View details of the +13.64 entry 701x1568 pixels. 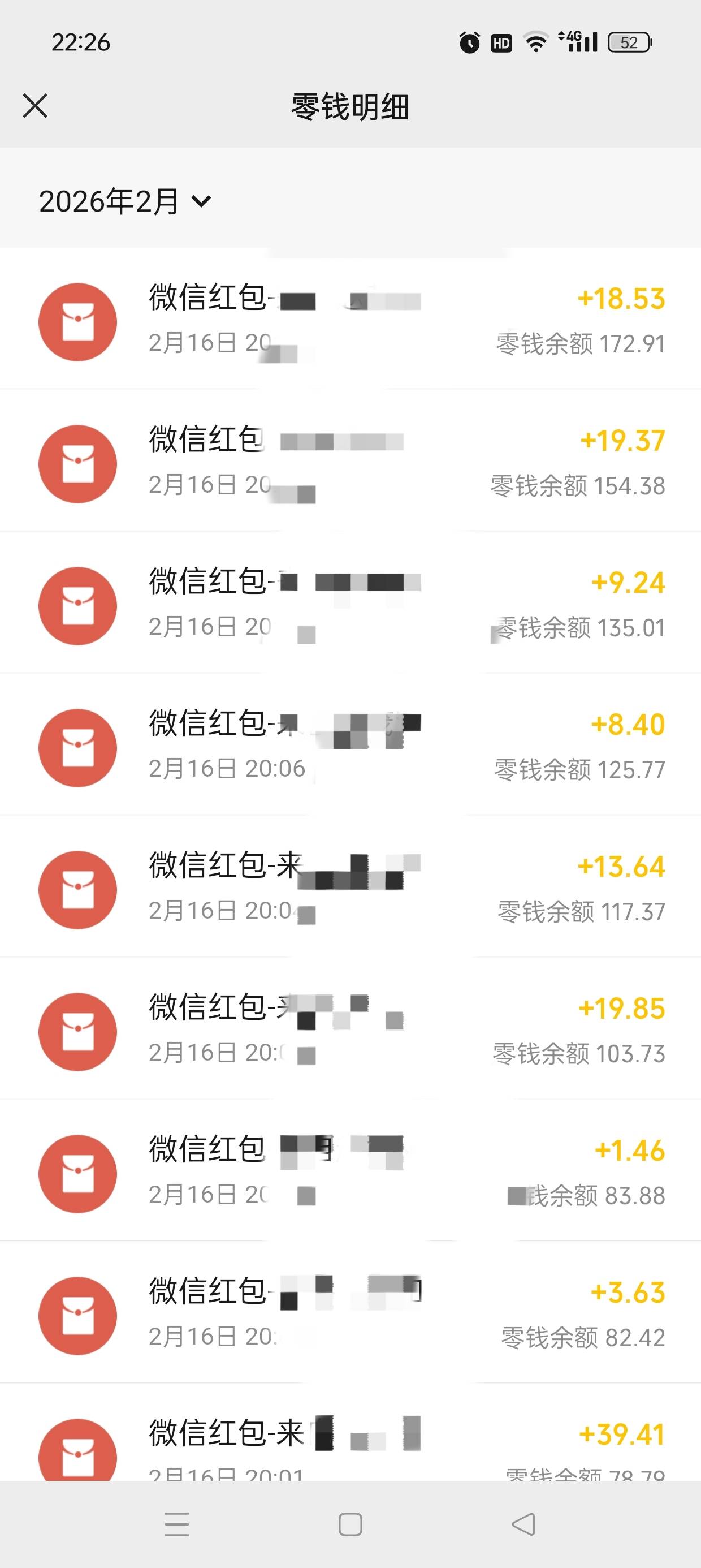point(350,886)
